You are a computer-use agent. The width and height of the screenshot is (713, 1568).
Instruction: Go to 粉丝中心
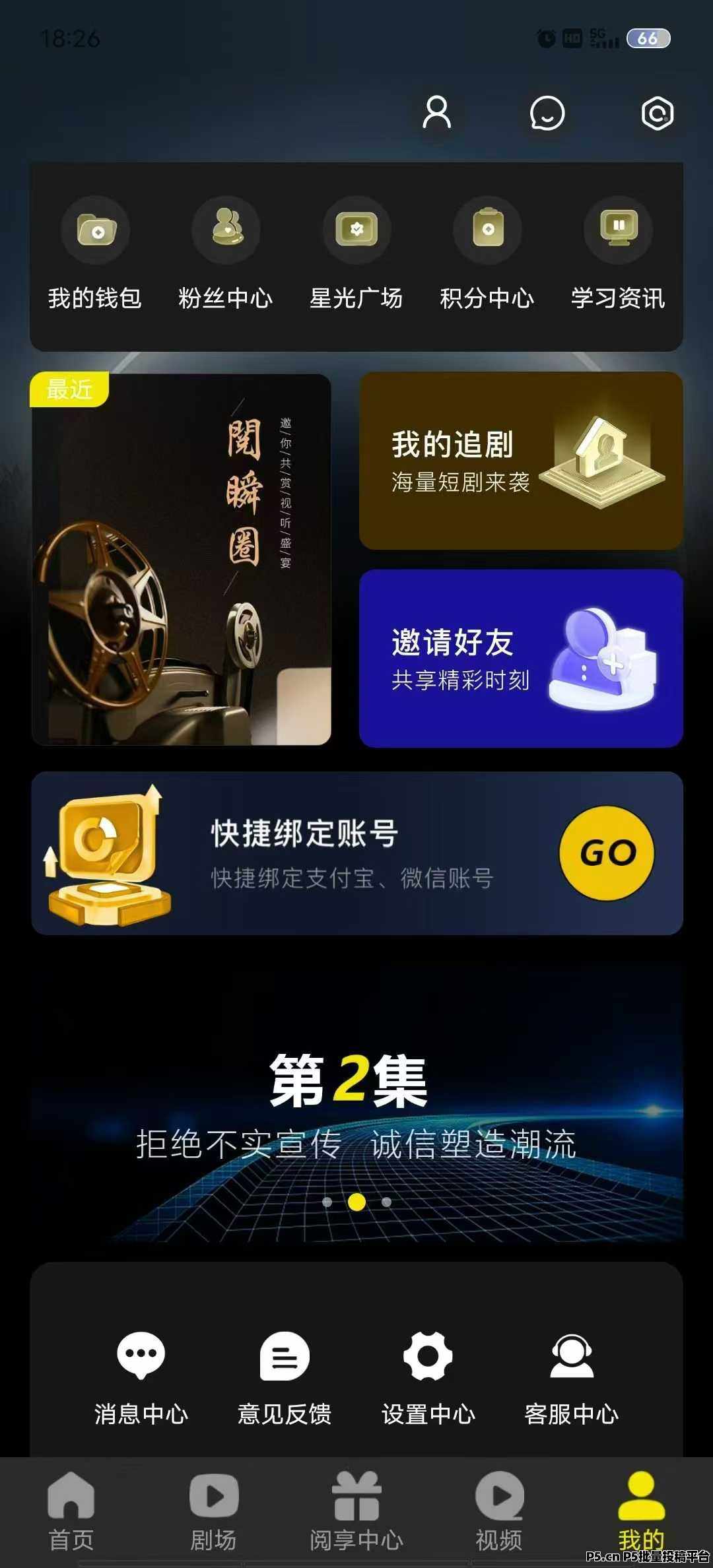pyautogui.click(x=226, y=254)
